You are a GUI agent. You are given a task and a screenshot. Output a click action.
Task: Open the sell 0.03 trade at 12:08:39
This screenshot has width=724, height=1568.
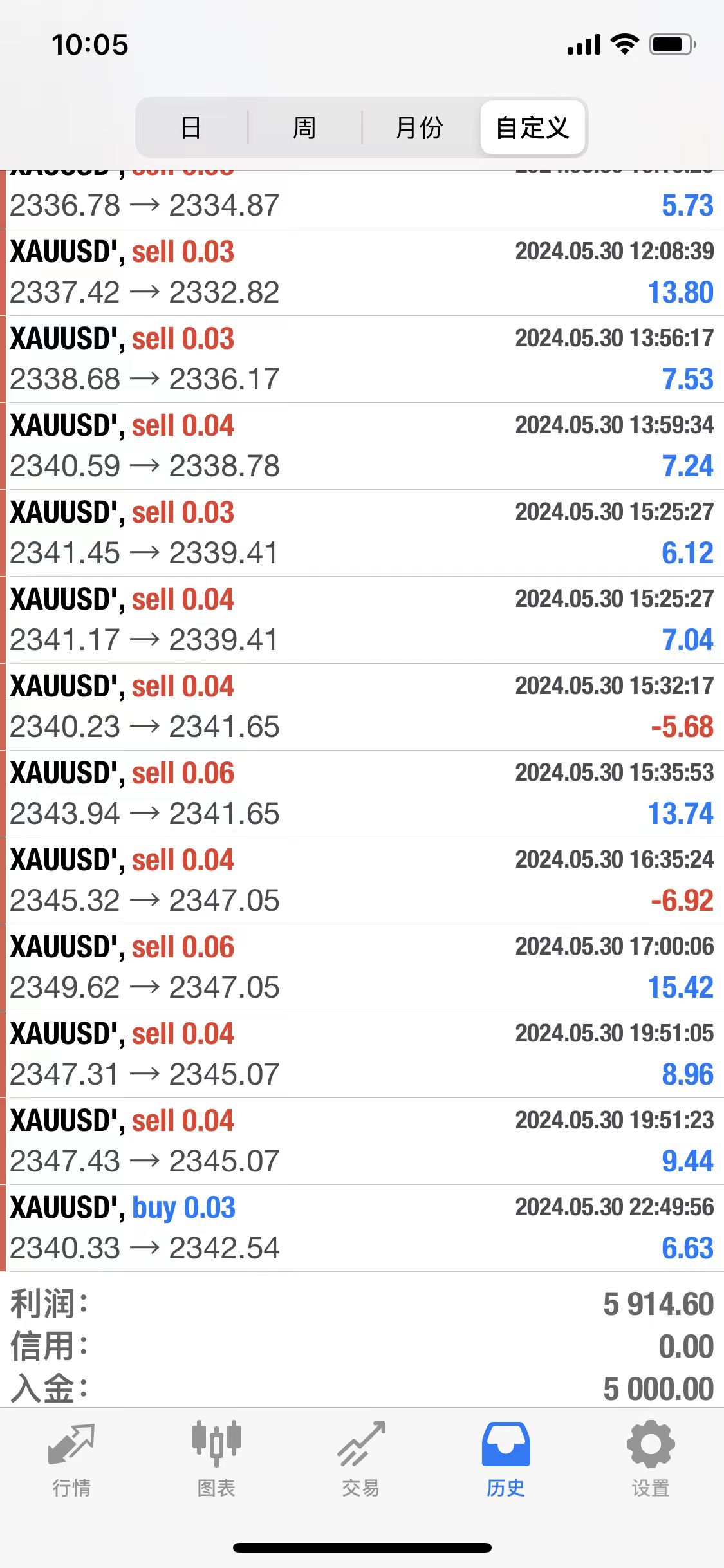pos(362,272)
